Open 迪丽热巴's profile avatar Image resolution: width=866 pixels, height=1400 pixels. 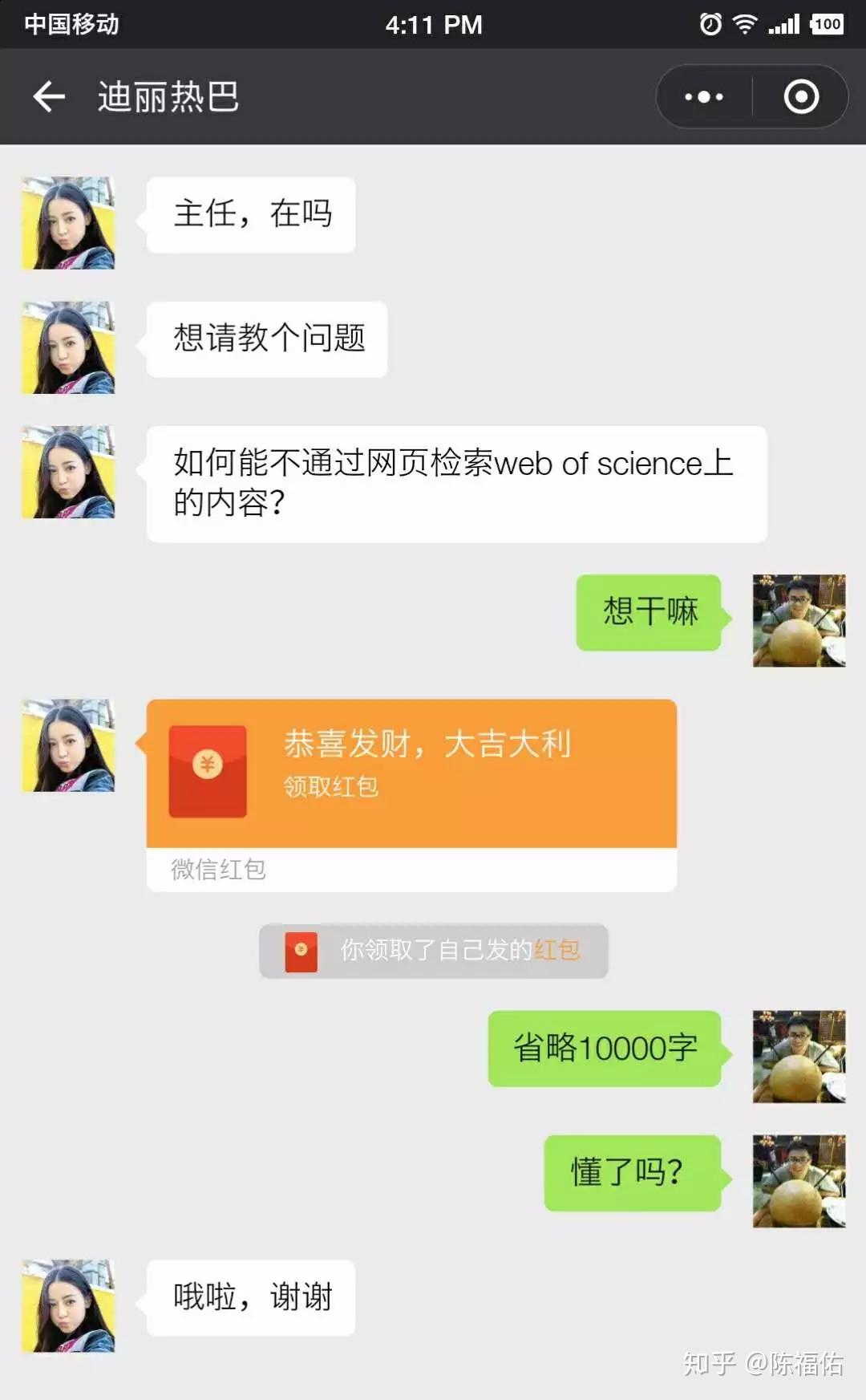click(x=68, y=223)
